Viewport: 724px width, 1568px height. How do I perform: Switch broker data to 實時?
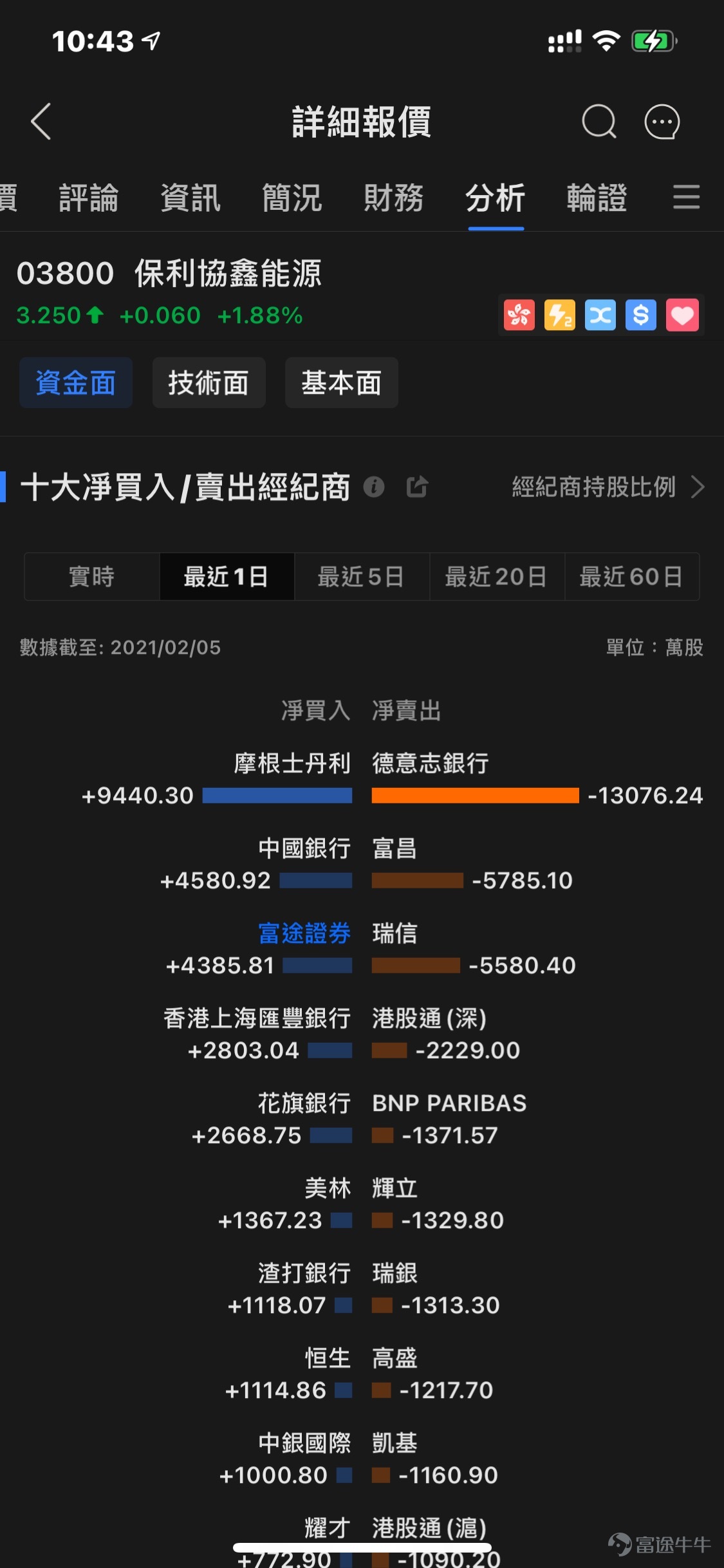click(92, 577)
